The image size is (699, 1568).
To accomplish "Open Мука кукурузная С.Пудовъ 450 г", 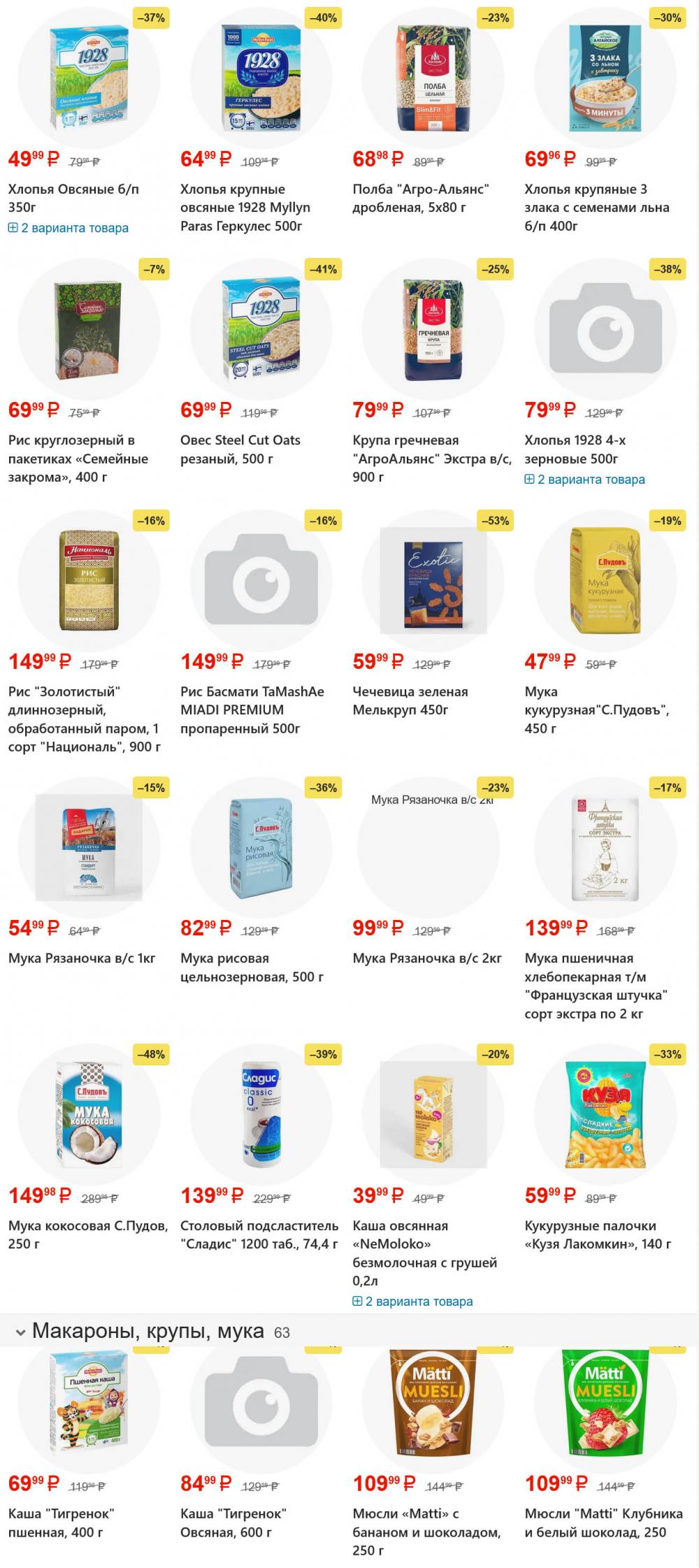I will (x=596, y=710).
